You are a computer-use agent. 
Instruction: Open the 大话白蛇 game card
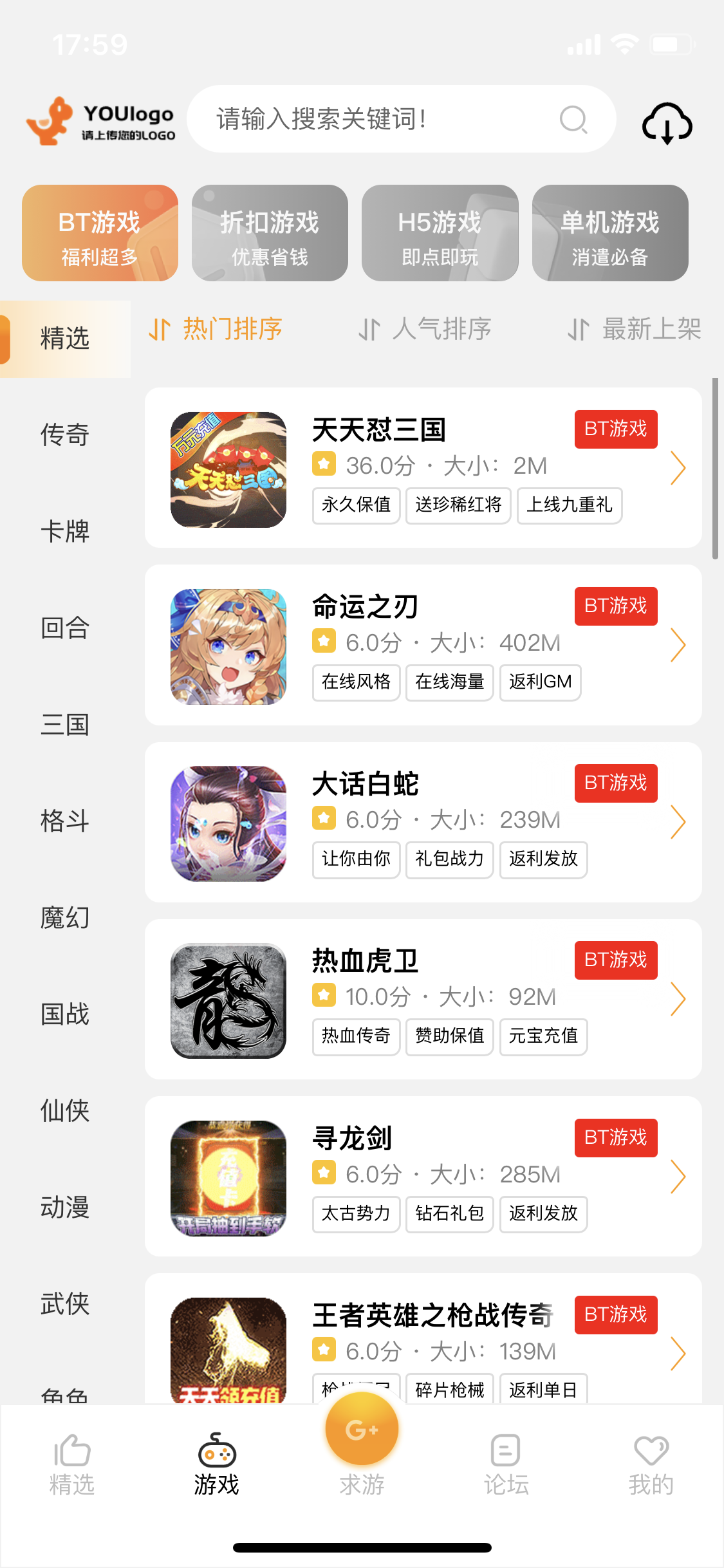tap(423, 822)
